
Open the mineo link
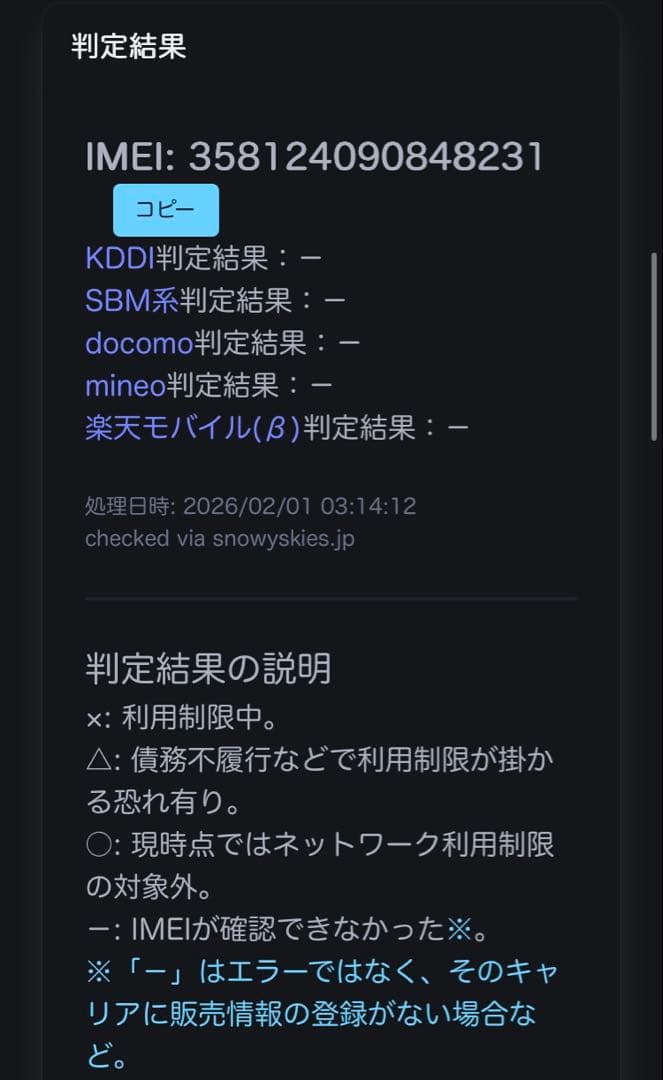pos(125,385)
